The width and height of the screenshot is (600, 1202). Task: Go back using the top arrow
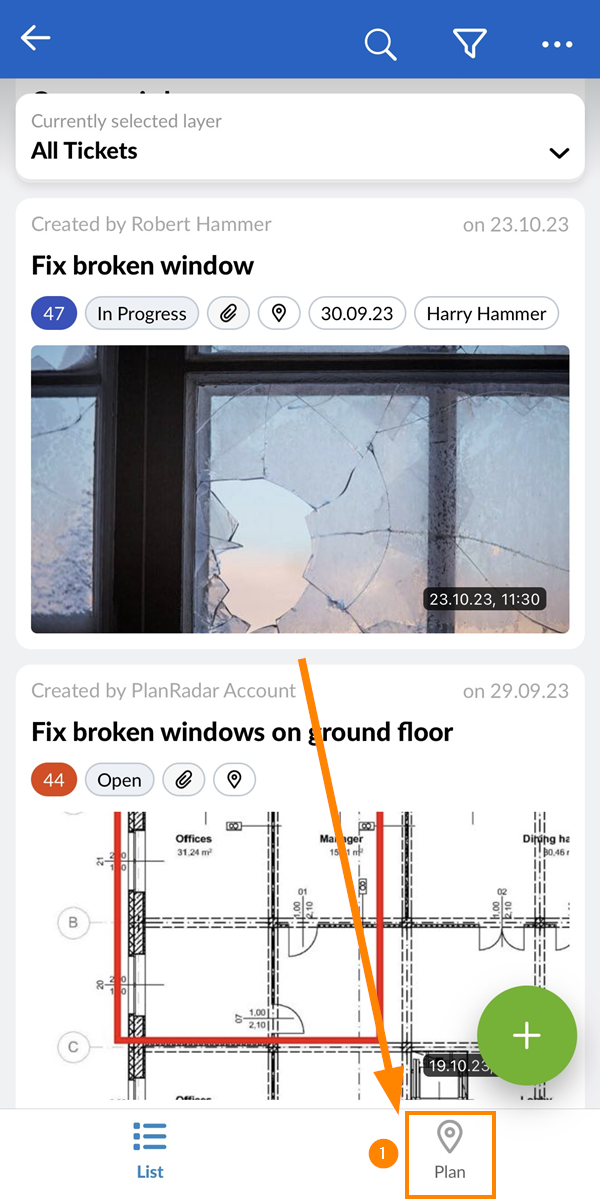[x=36, y=39]
